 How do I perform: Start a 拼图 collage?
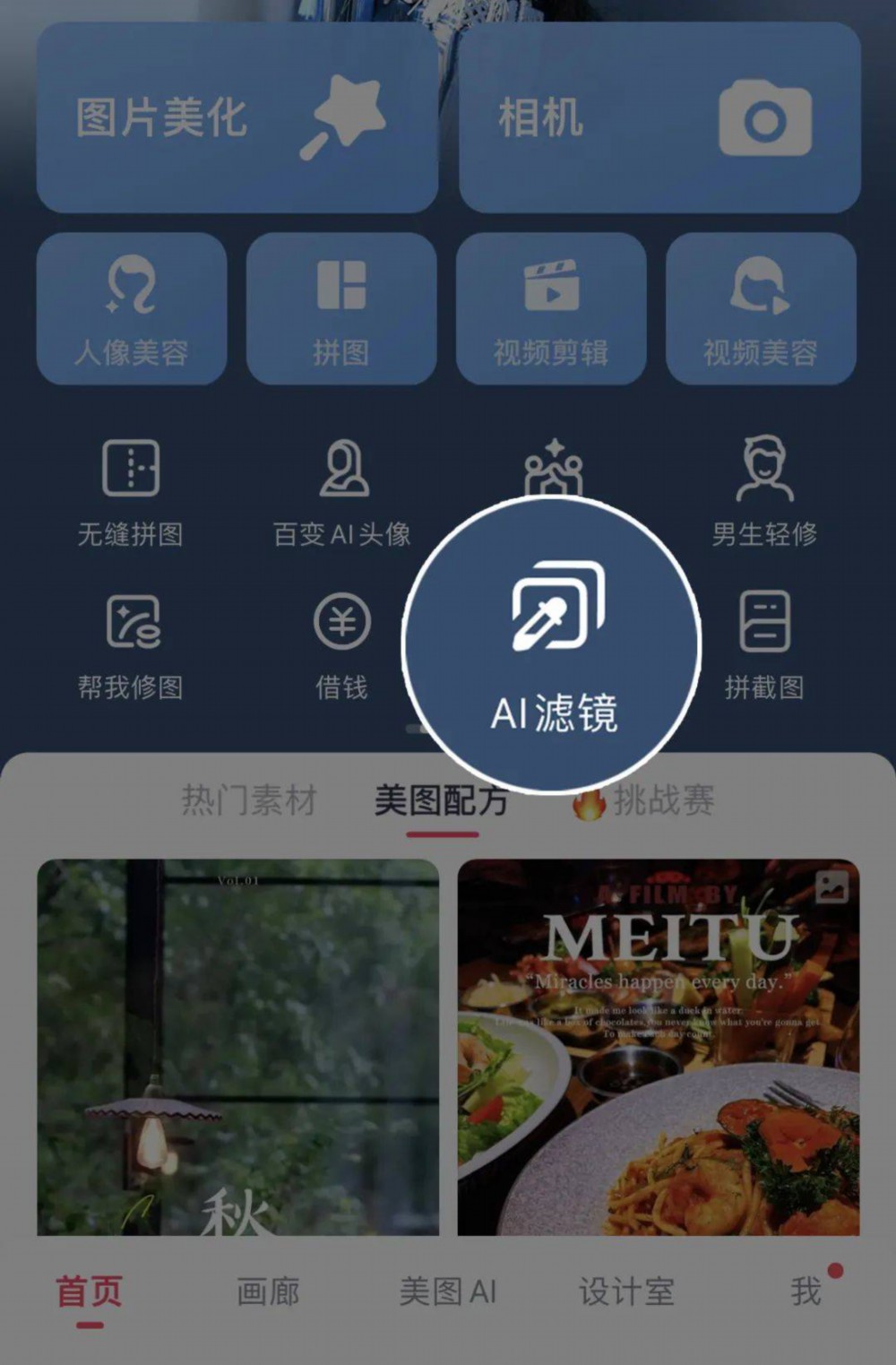(341, 309)
